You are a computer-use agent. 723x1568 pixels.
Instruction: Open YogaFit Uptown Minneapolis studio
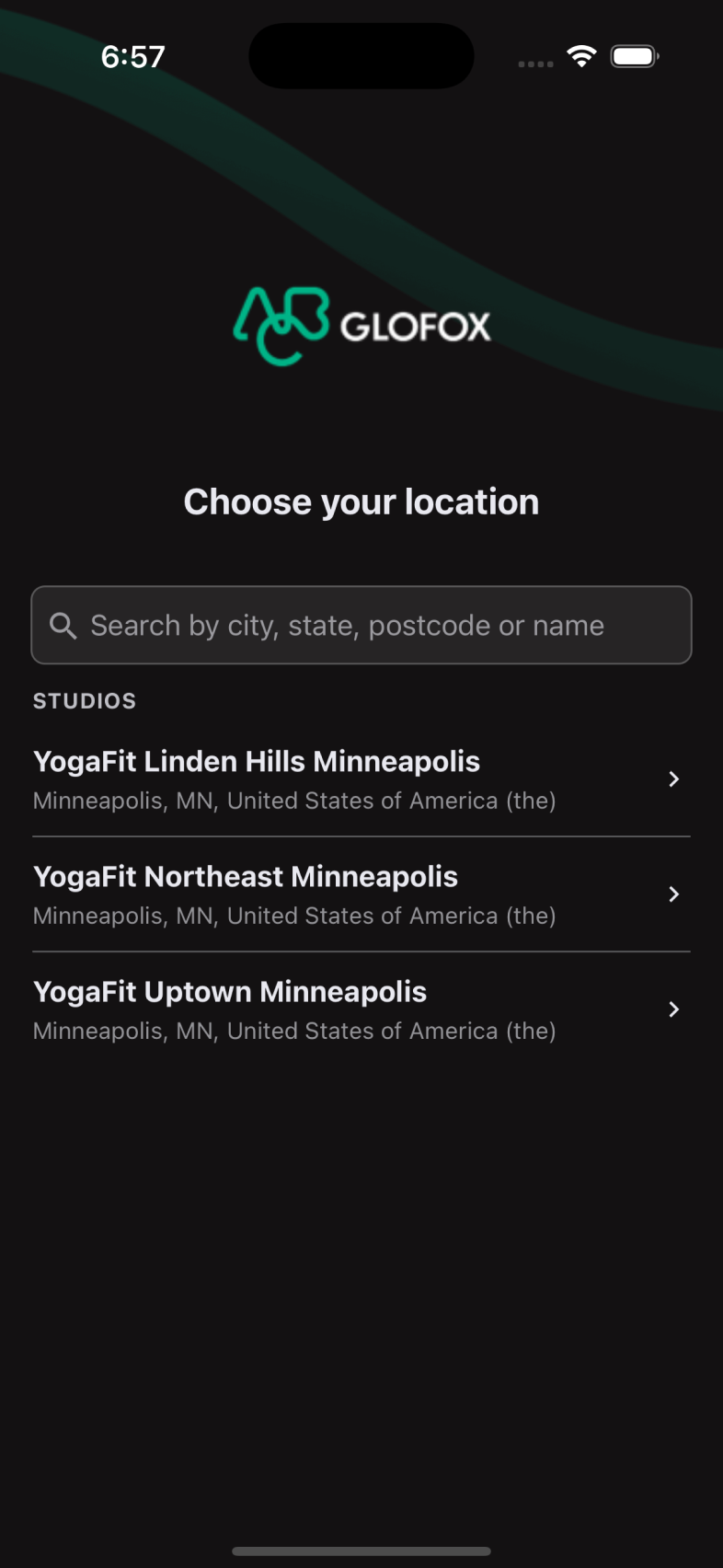click(x=361, y=1009)
